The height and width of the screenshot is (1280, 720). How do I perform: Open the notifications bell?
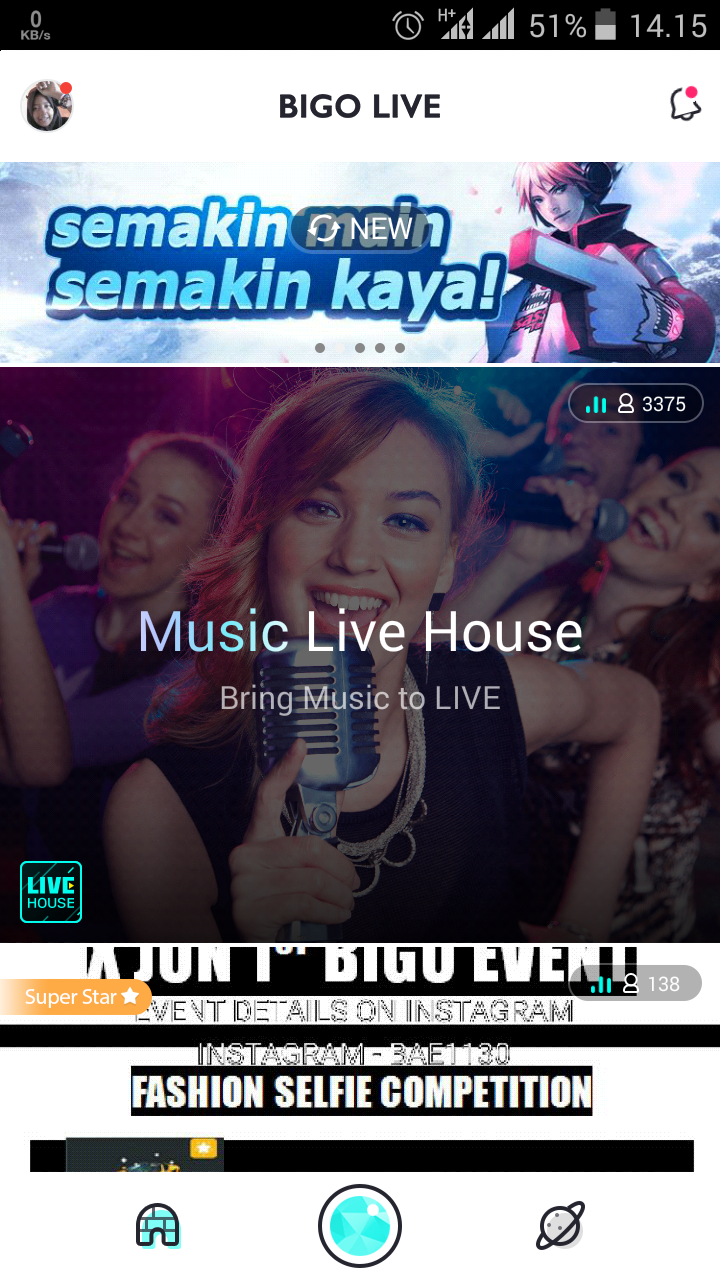[685, 105]
